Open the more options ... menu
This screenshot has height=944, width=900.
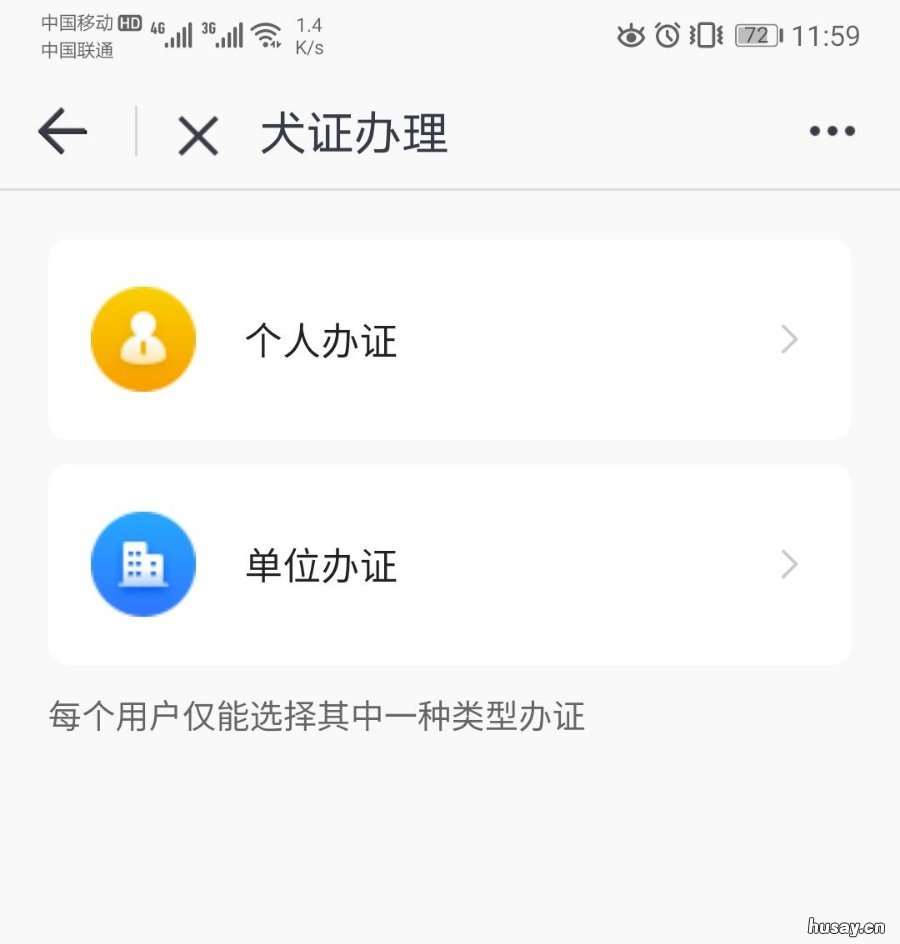(x=831, y=130)
